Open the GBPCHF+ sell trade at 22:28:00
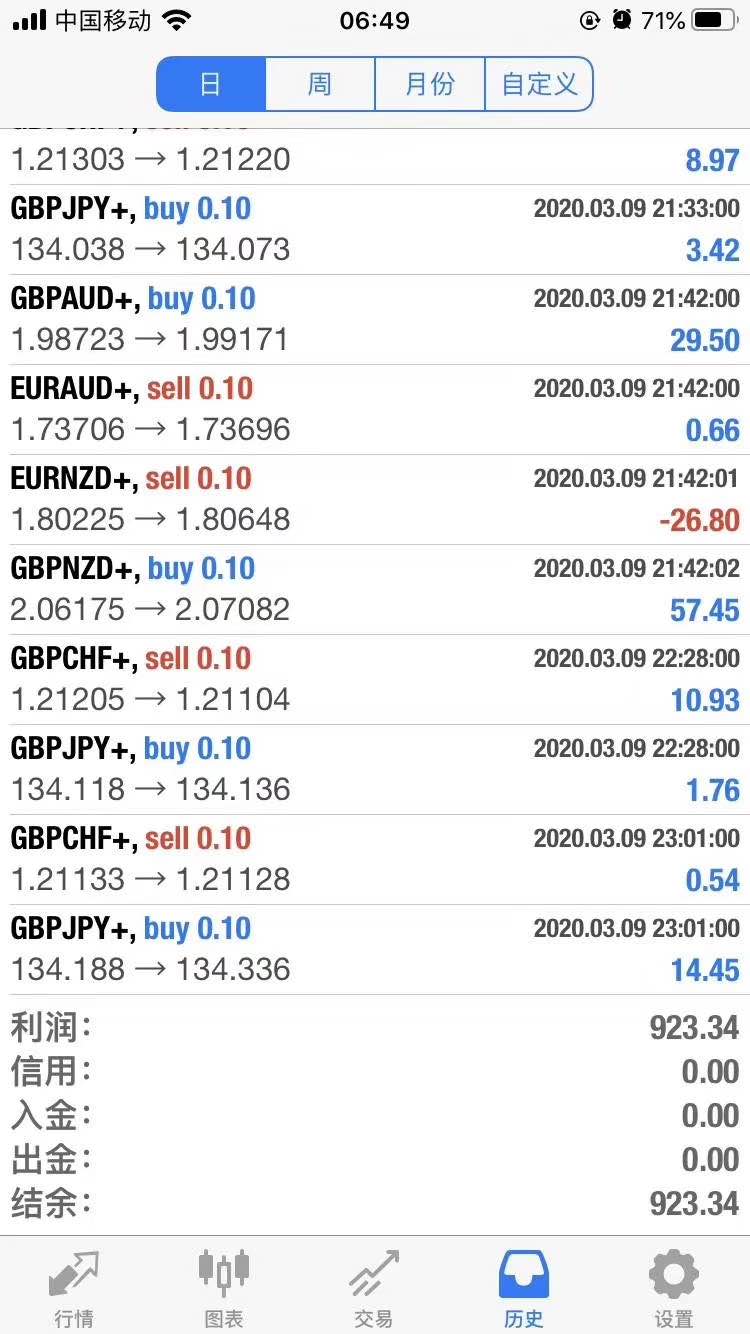 (x=375, y=680)
